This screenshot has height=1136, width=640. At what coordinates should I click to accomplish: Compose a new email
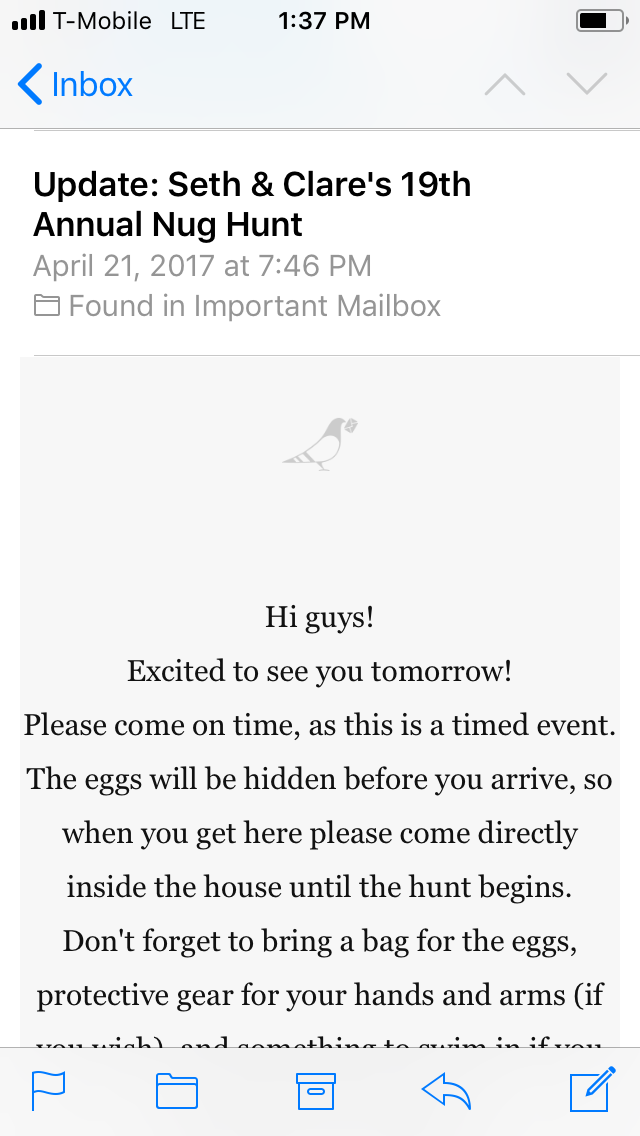coord(593,1089)
